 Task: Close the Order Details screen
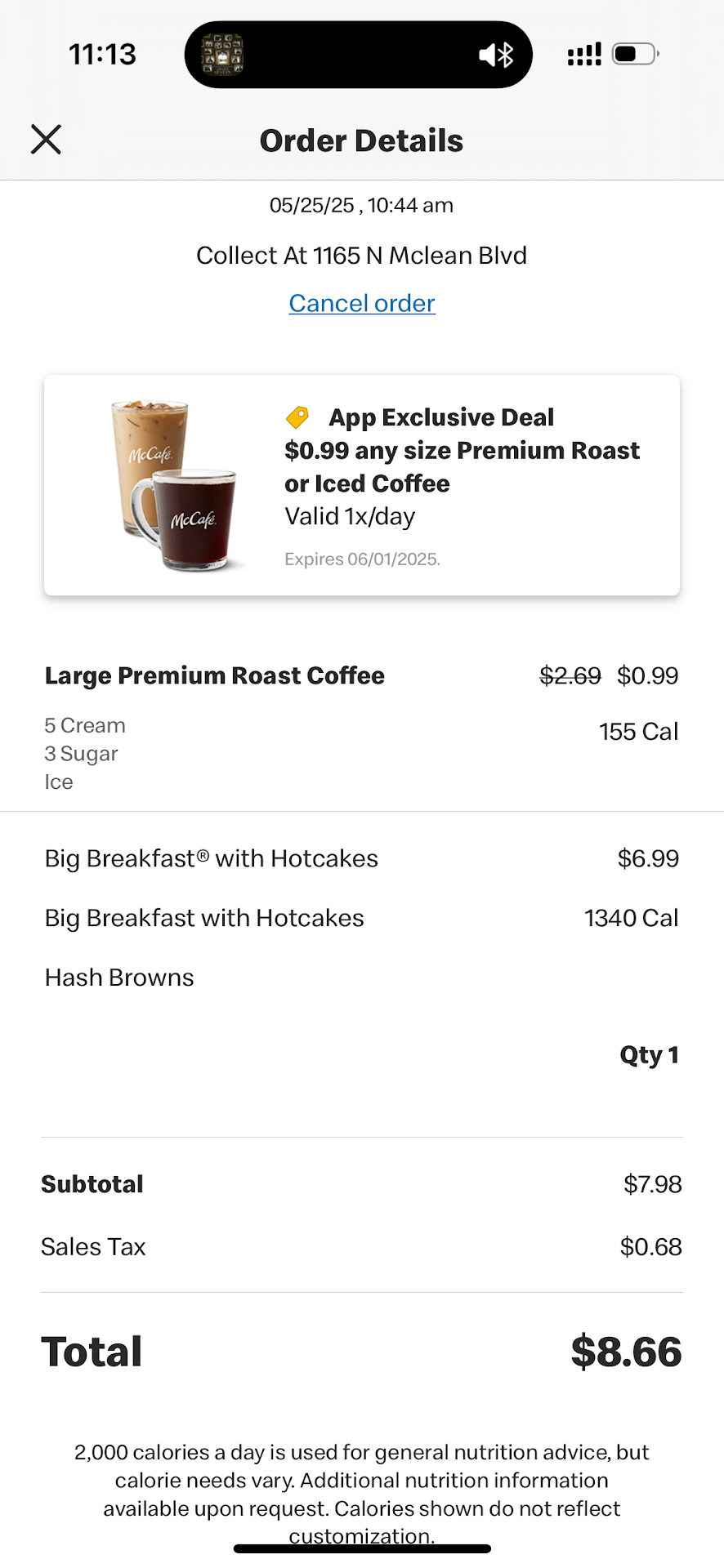pyautogui.click(x=47, y=140)
